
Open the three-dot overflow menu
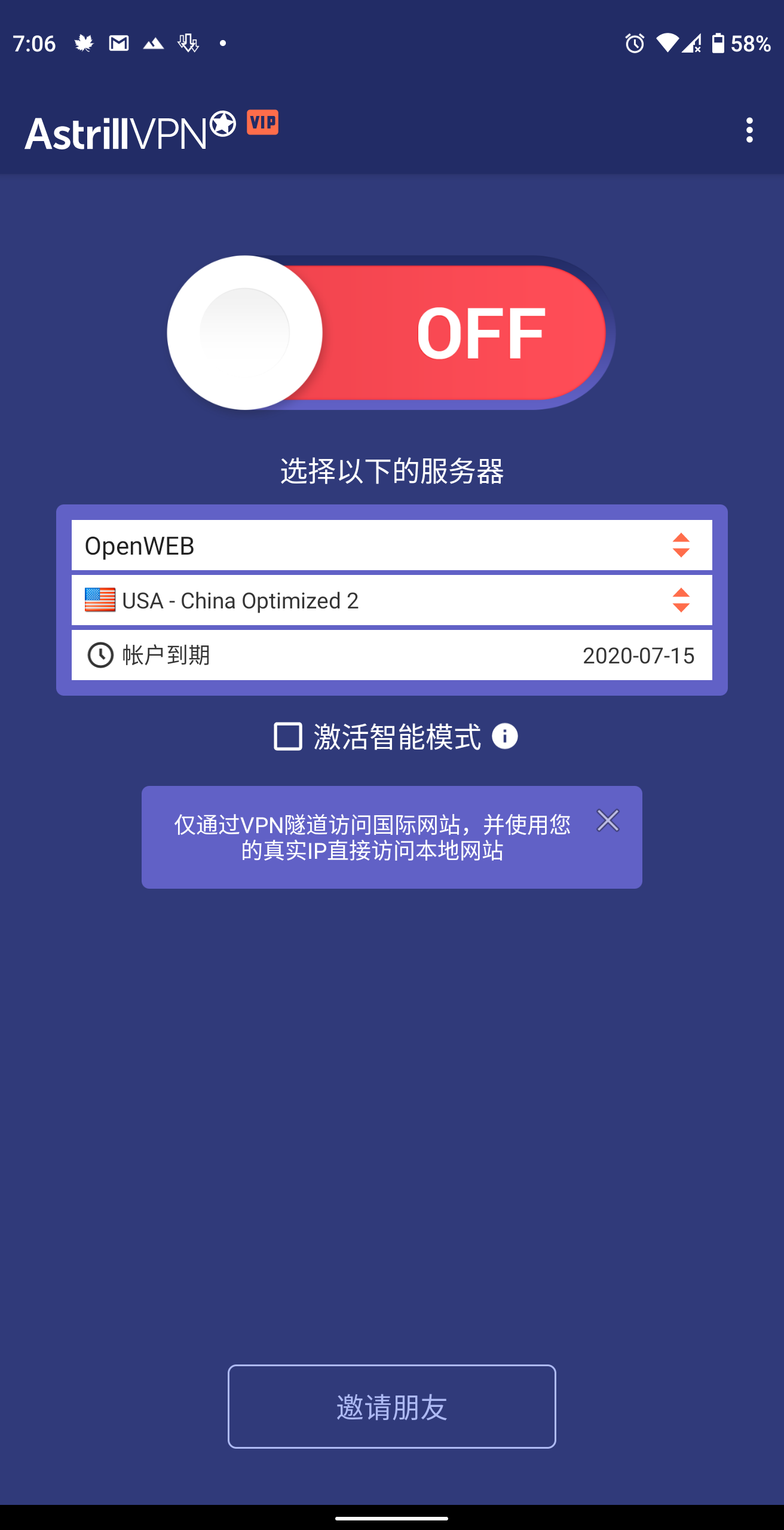[749, 130]
